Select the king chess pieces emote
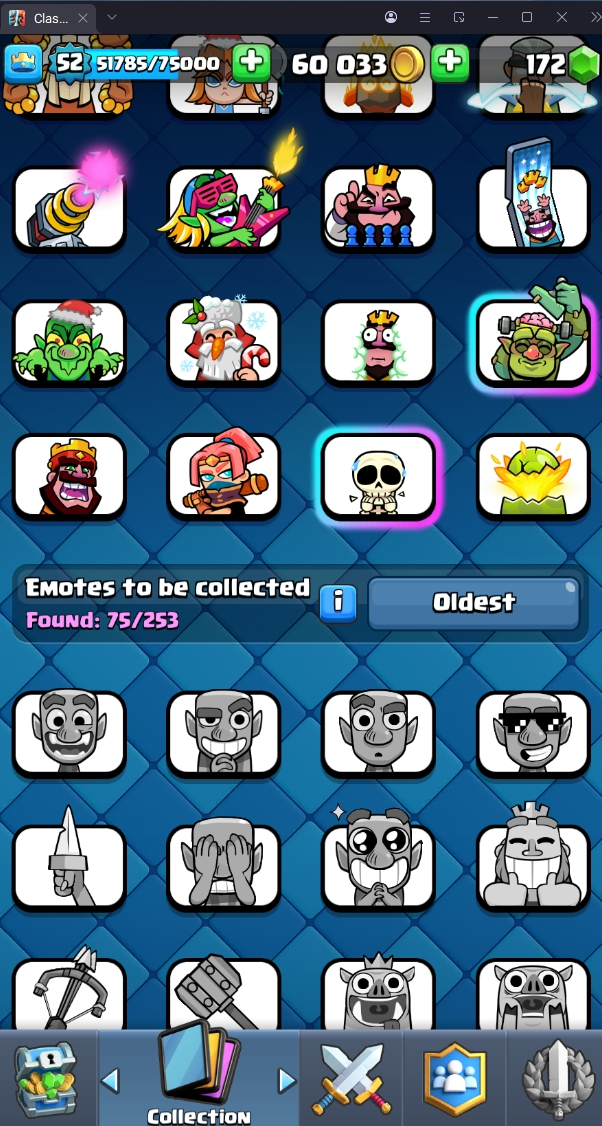602x1126 pixels. (379, 209)
